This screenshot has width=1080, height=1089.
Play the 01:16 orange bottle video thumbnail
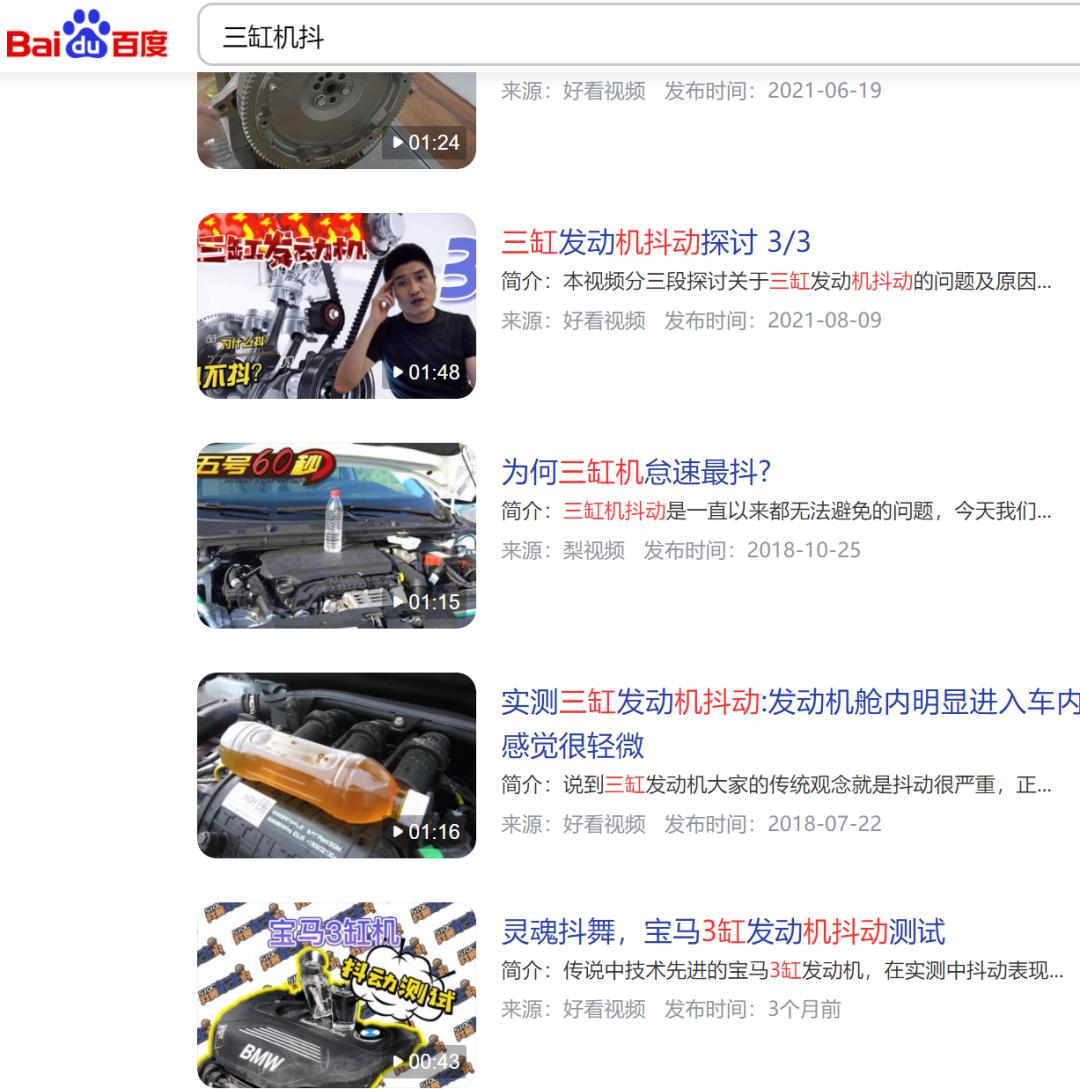336,765
